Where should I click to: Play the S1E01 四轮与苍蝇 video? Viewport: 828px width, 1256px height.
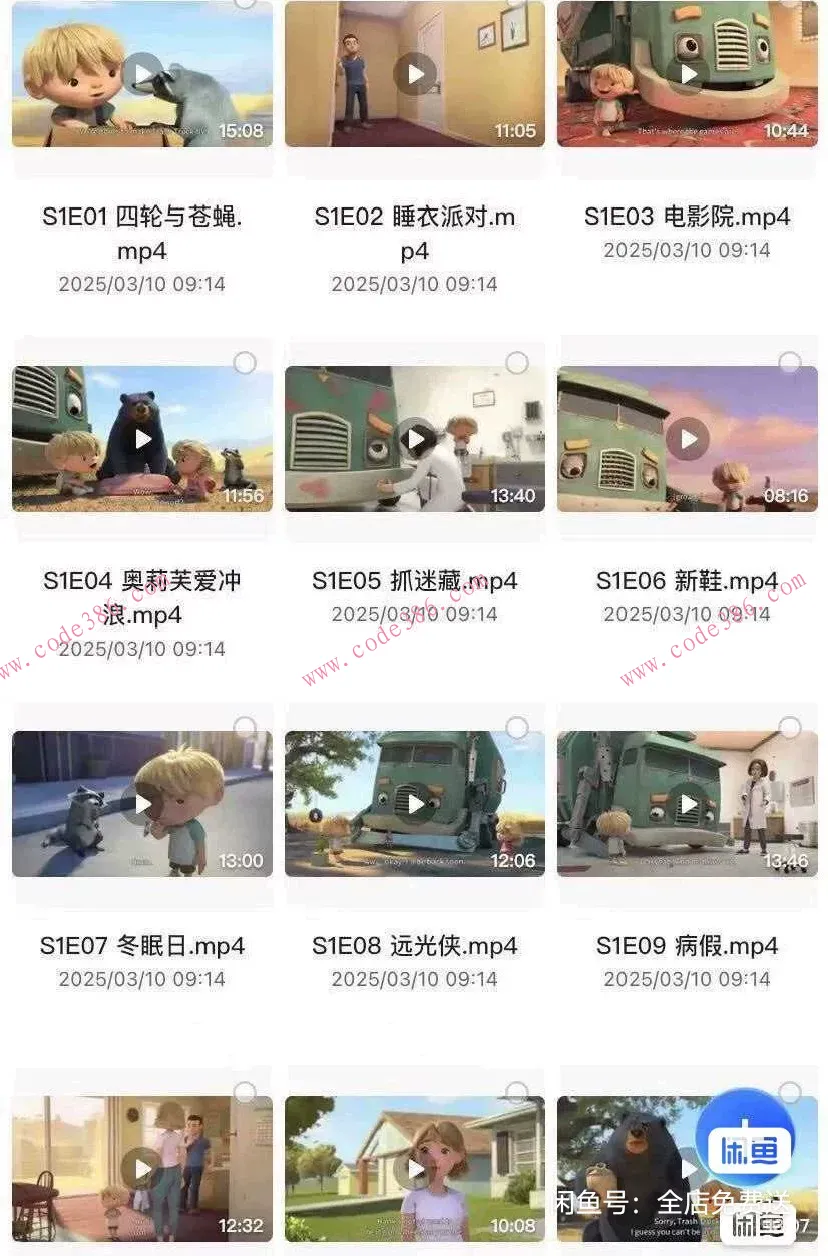tap(141, 74)
